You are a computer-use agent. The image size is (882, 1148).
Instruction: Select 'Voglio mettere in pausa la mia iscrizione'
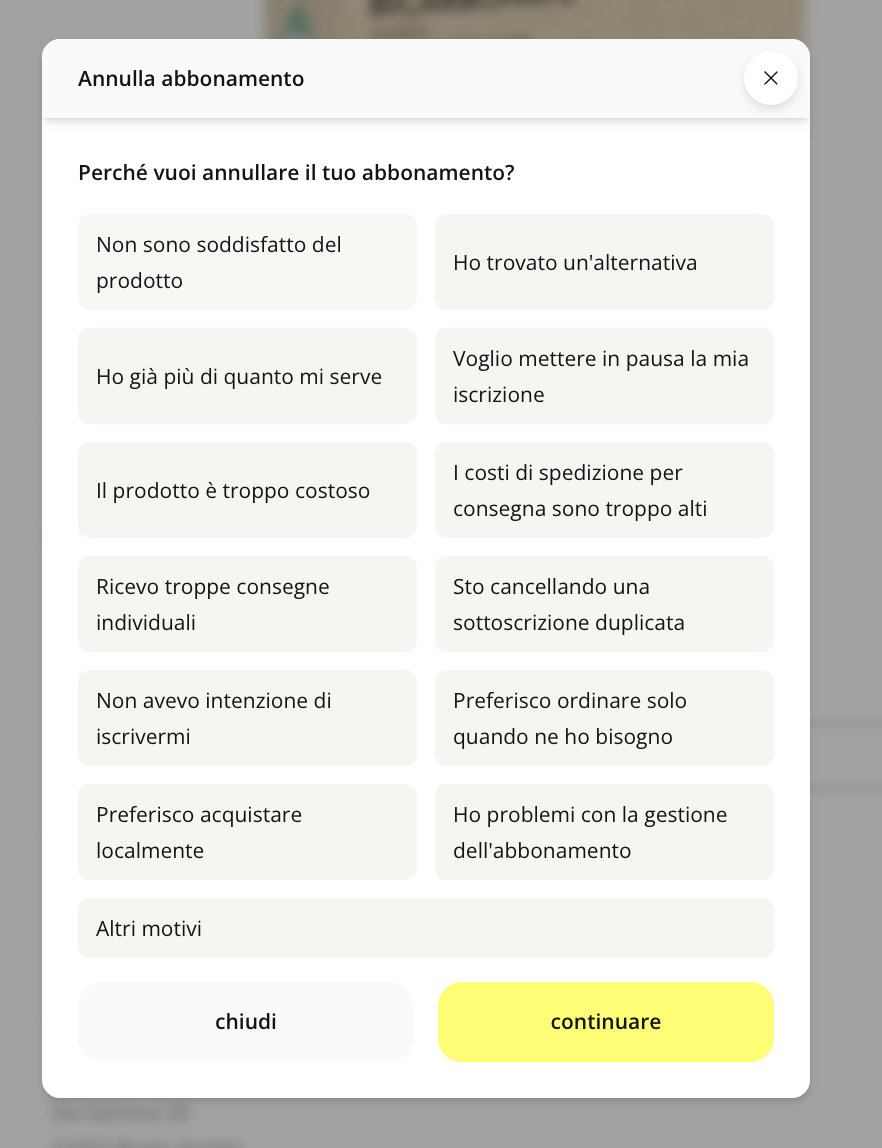pos(604,376)
